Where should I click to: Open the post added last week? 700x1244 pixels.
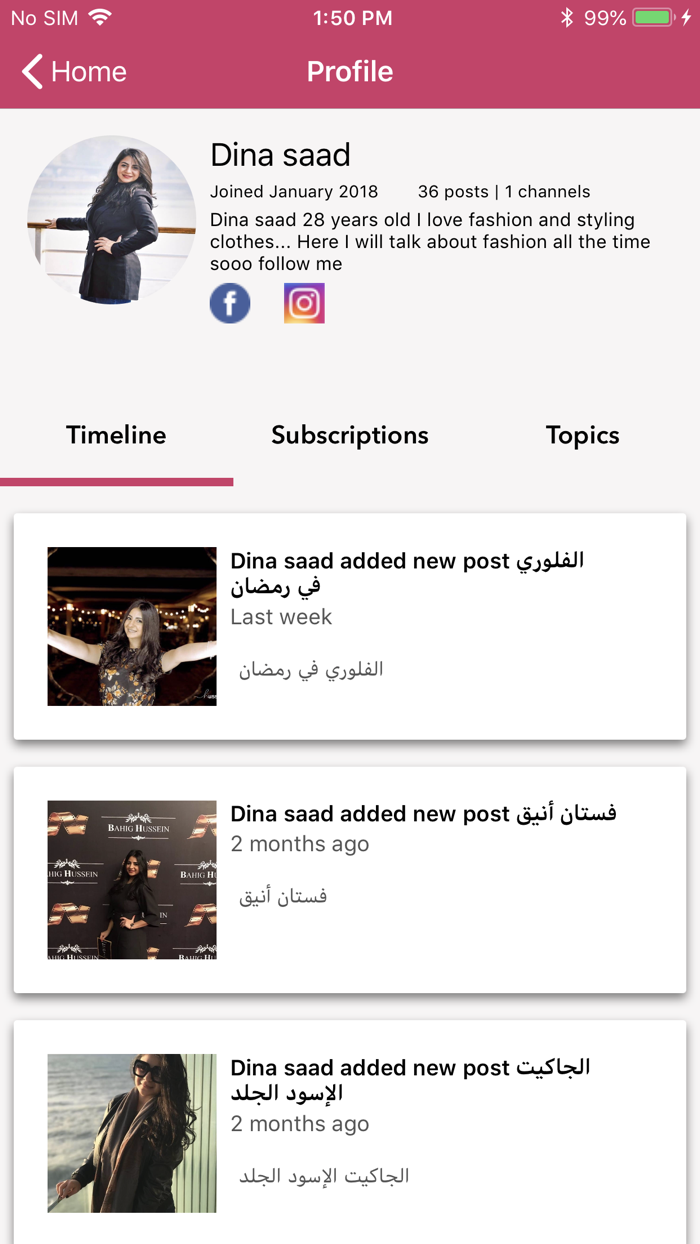pos(350,627)
